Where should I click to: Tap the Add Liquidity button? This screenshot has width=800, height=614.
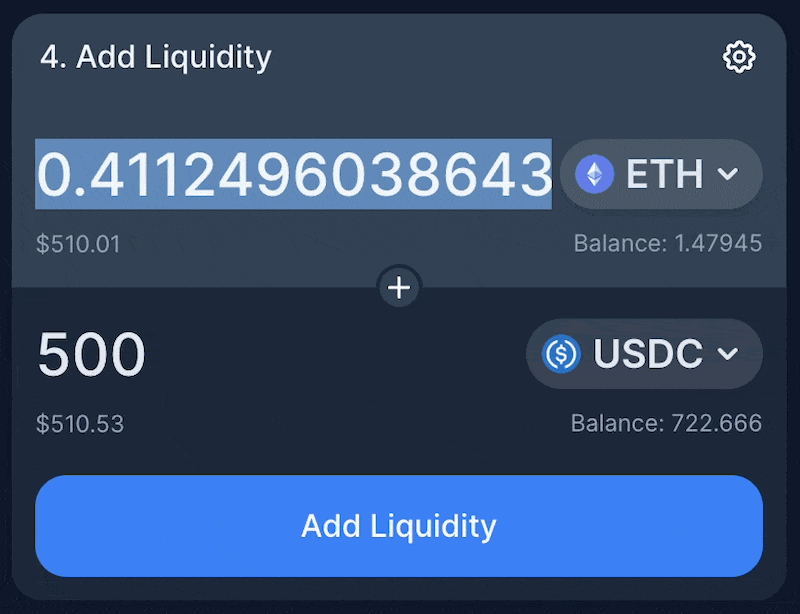399,526
